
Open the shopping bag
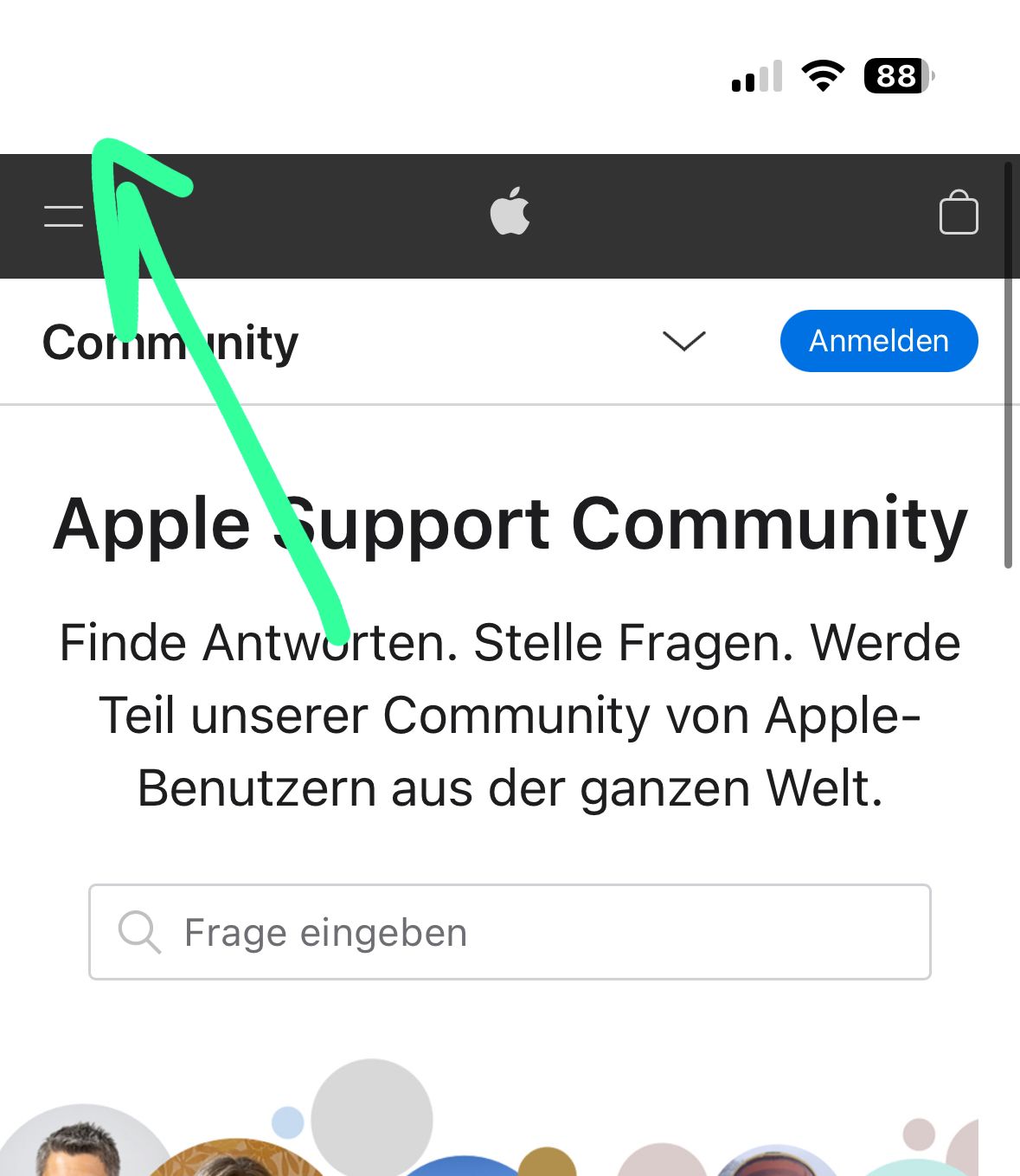click(959, 213)
